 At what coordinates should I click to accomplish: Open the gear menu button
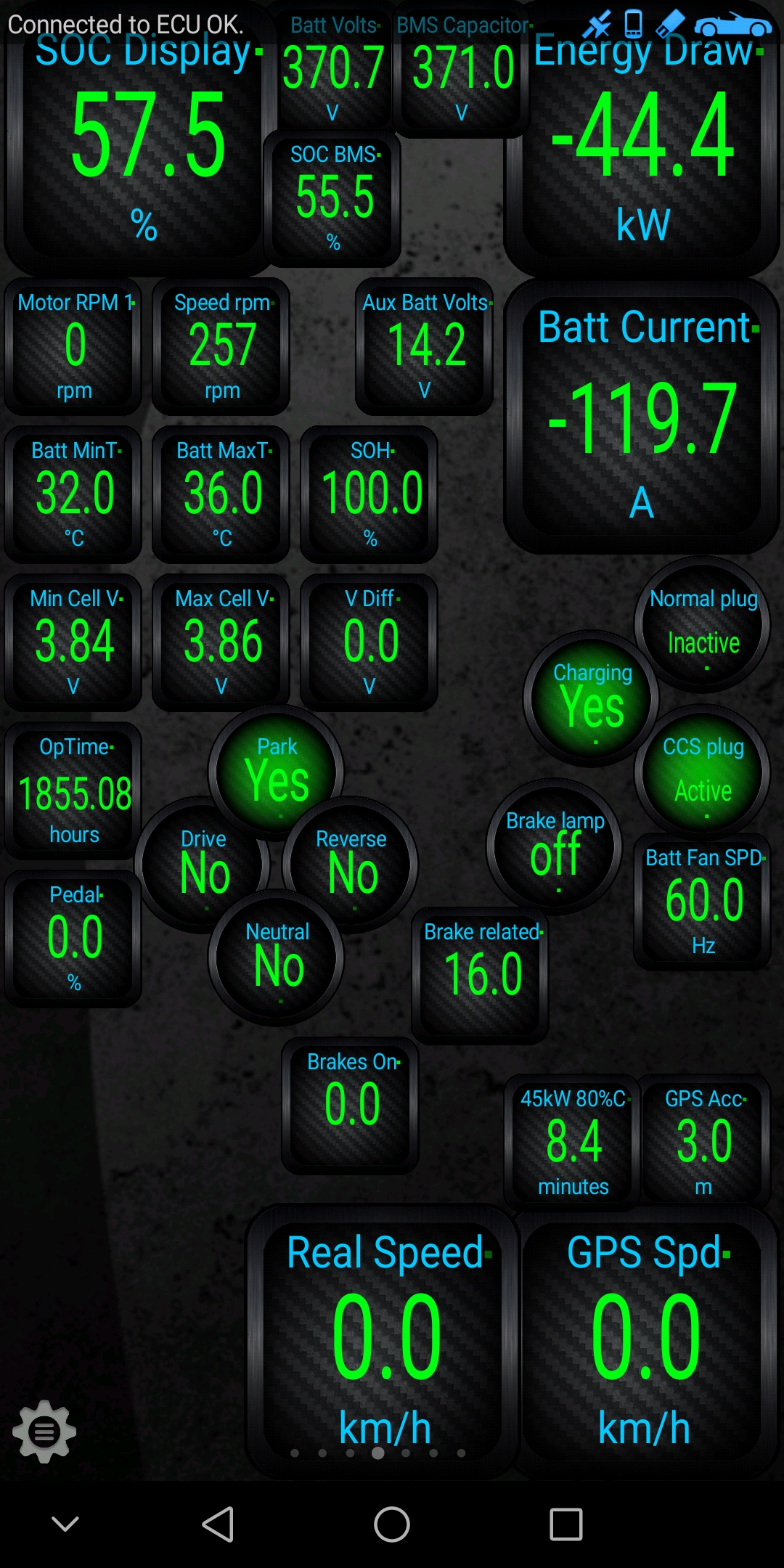(44, 1432)
